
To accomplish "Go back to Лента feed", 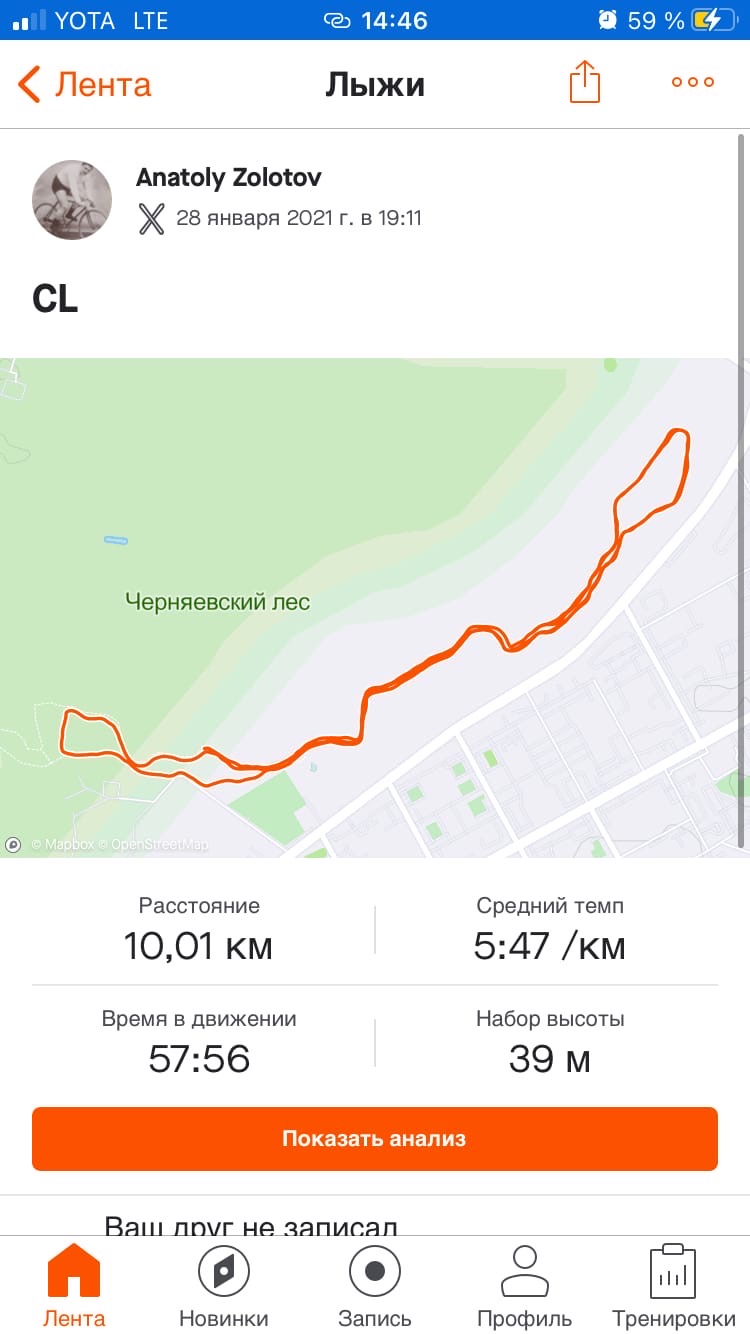I will click(85, 84).
